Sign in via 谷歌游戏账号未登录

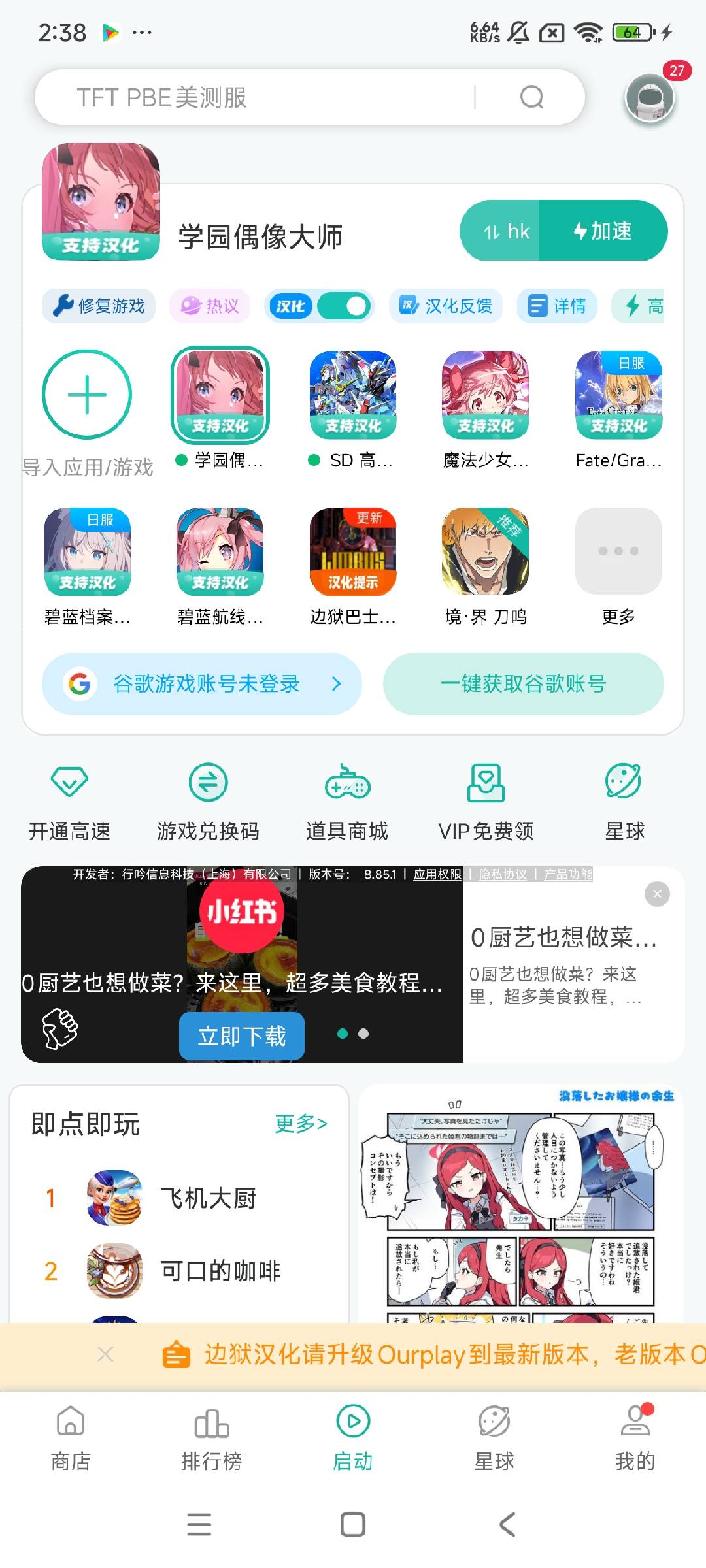click(202, 683)
